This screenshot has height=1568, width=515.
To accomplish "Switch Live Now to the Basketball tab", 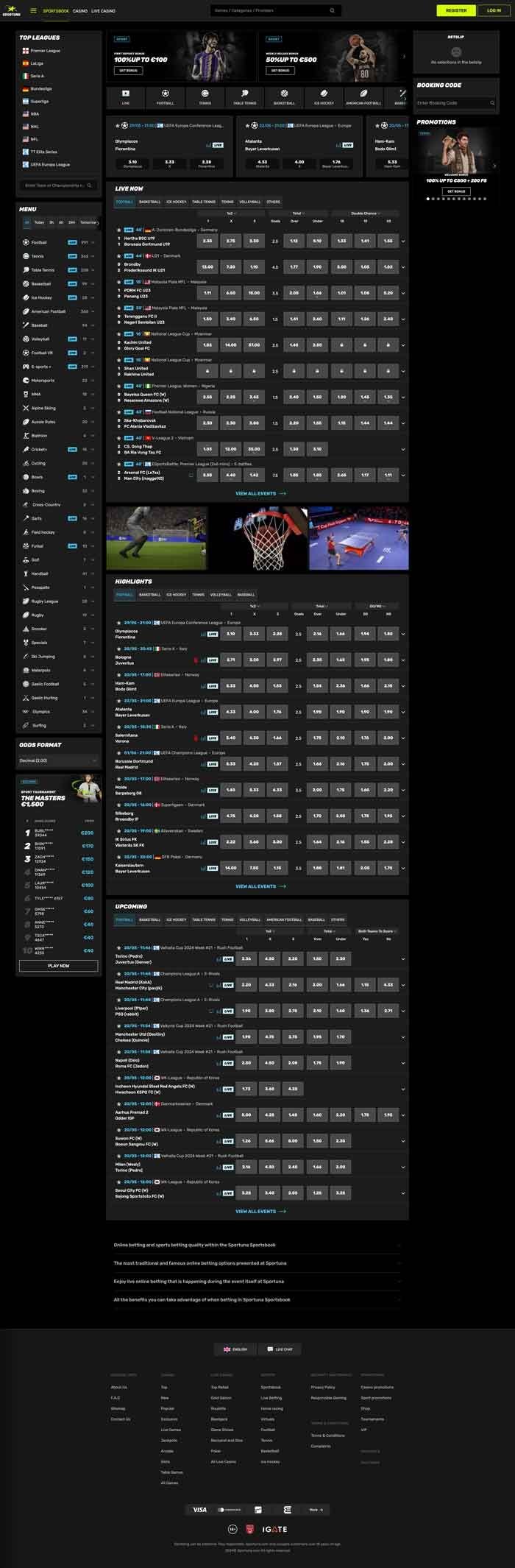I will (149, 202).
